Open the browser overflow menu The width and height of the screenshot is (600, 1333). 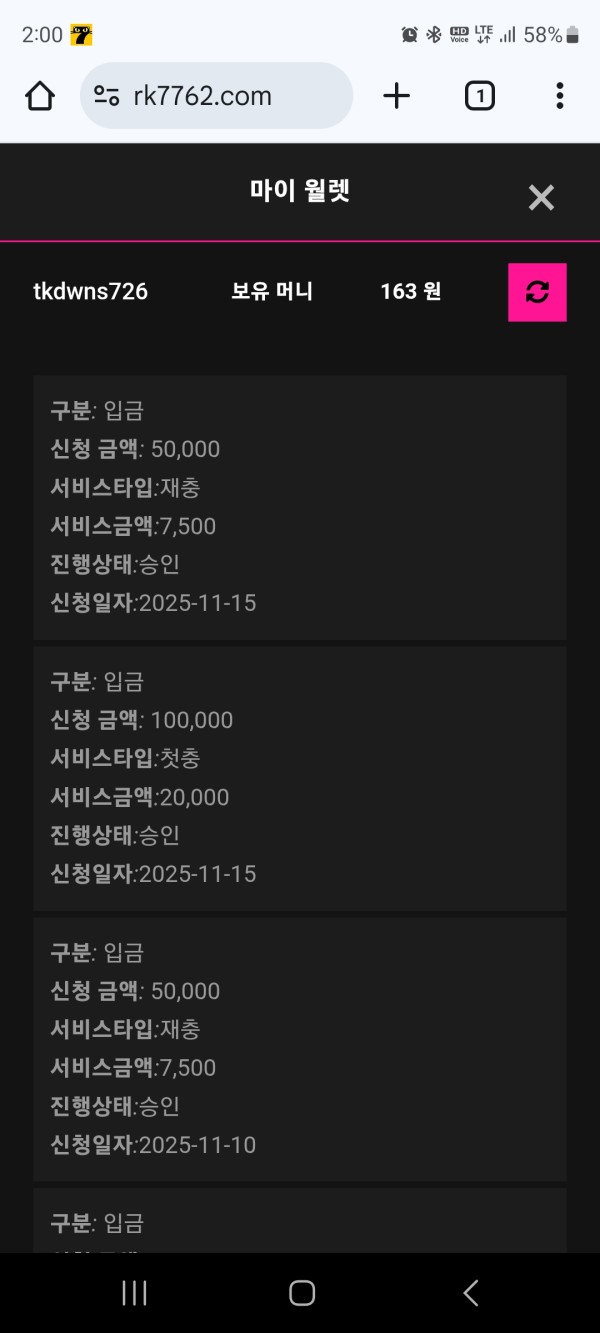click(x=559, y=96)
